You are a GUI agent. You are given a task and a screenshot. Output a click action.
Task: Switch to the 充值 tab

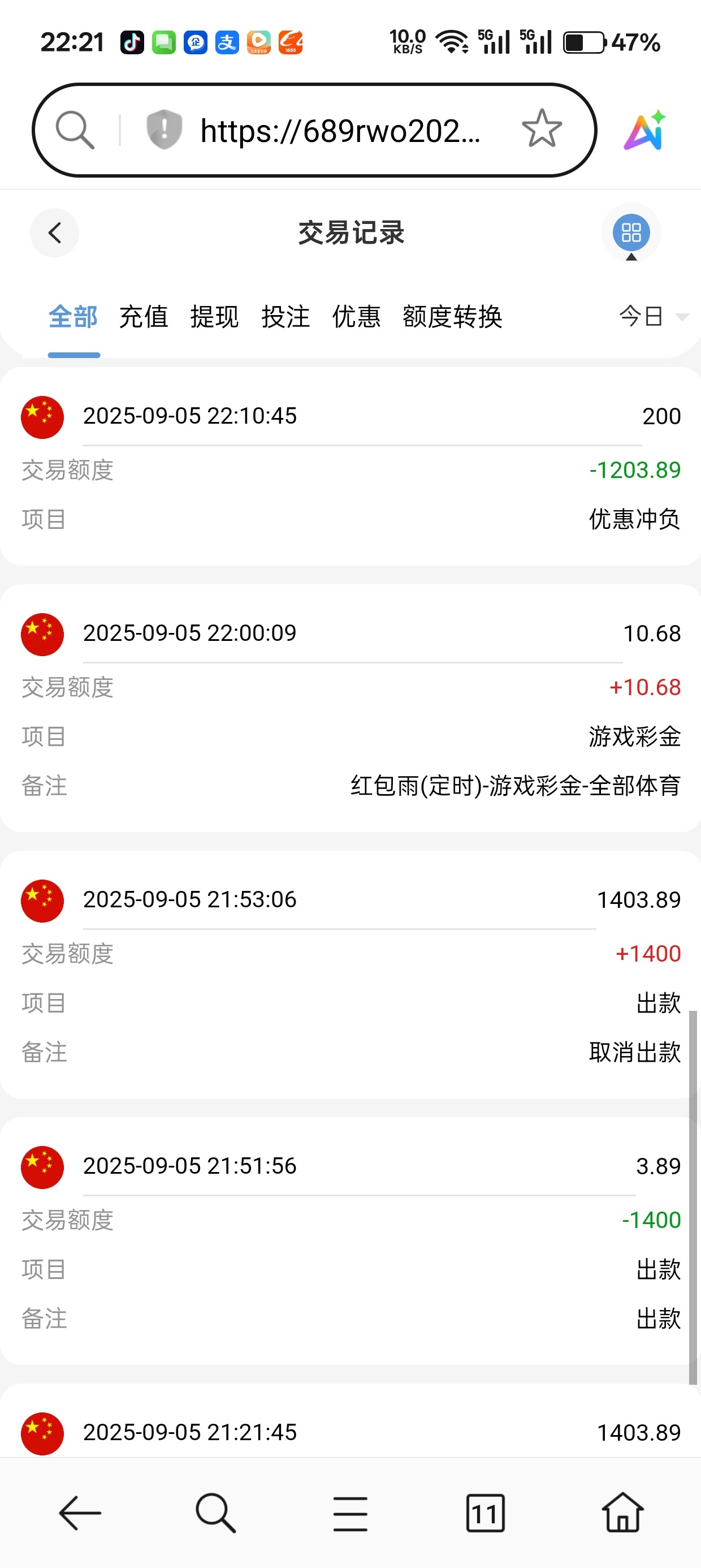pos(144,317)
